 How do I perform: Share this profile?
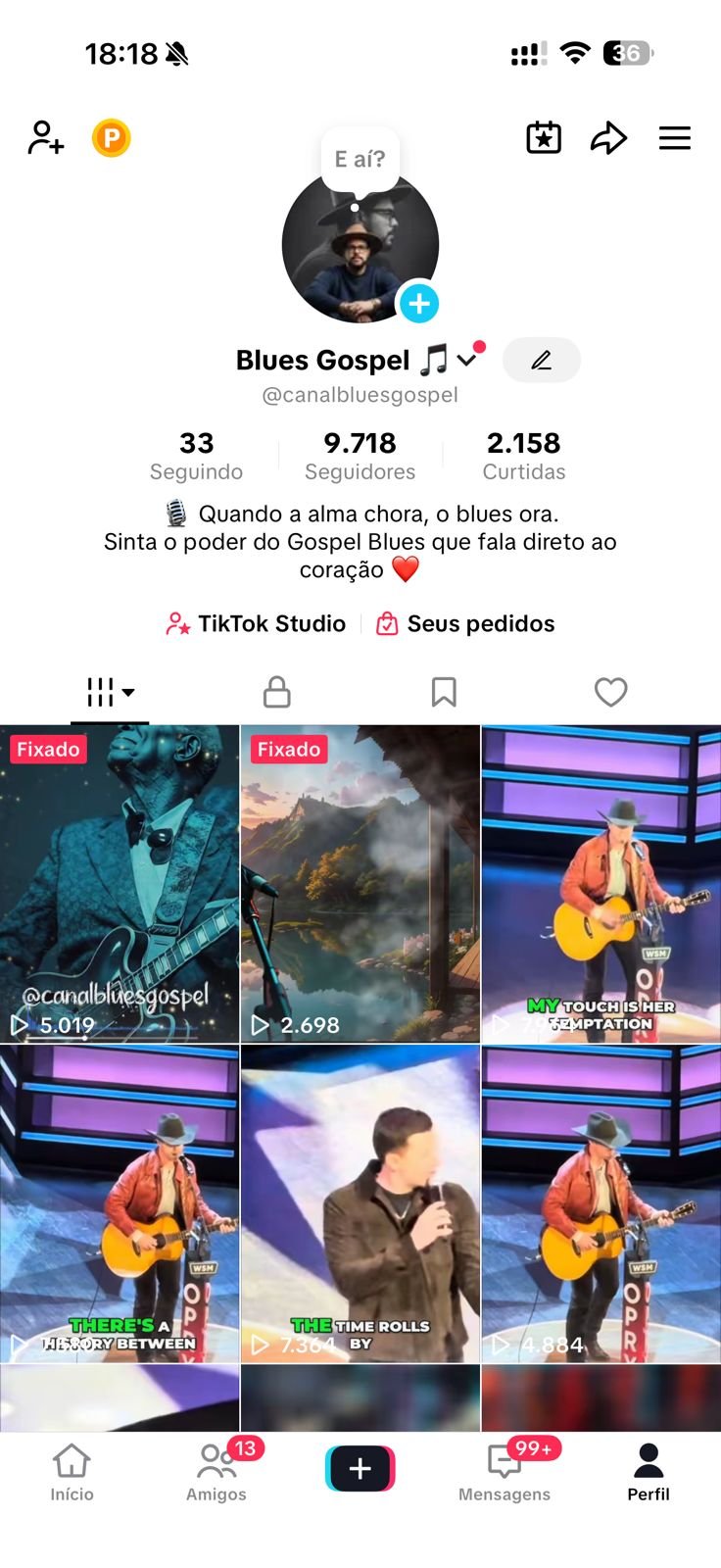(x=608, y=138)
